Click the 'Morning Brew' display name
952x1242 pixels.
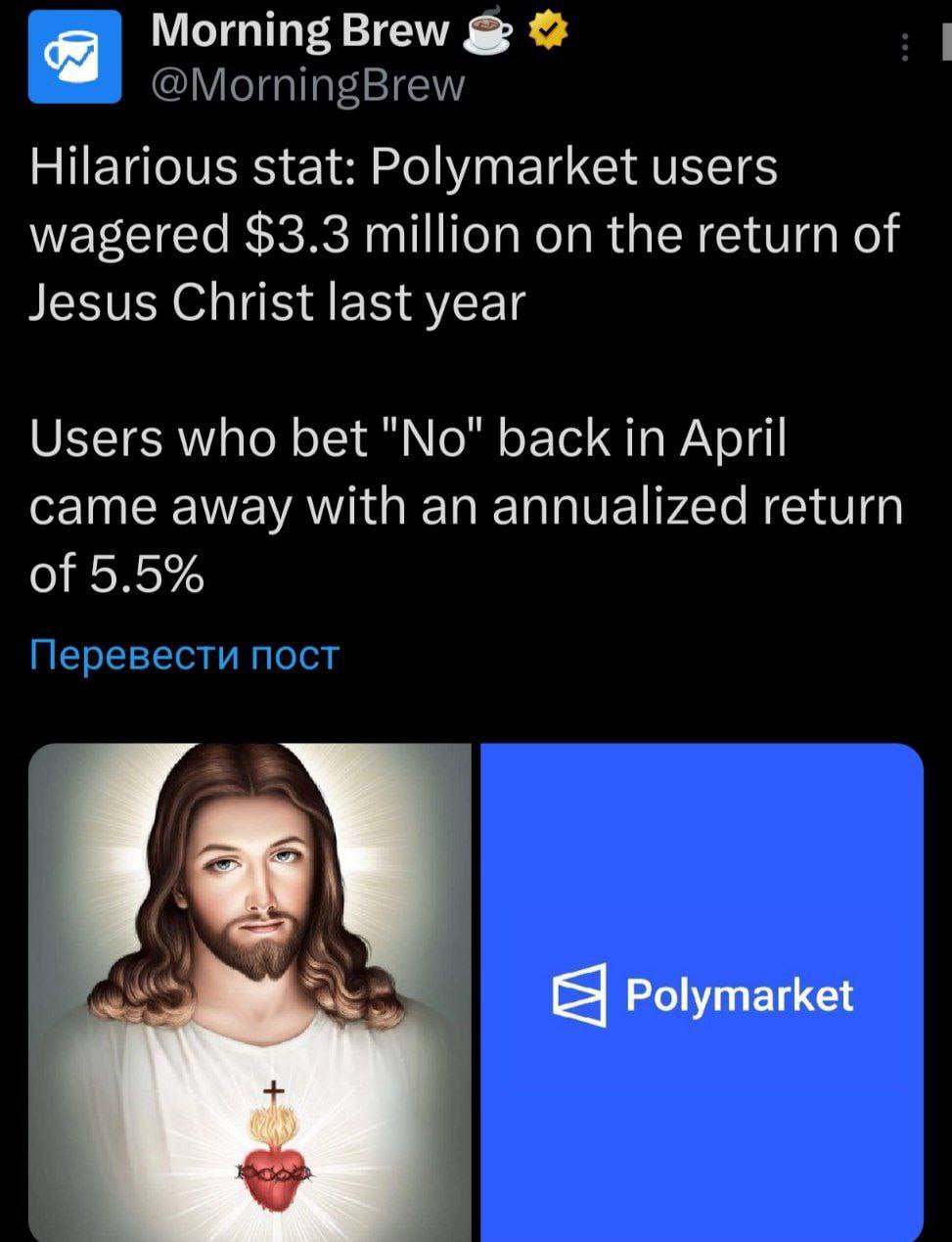294,29
